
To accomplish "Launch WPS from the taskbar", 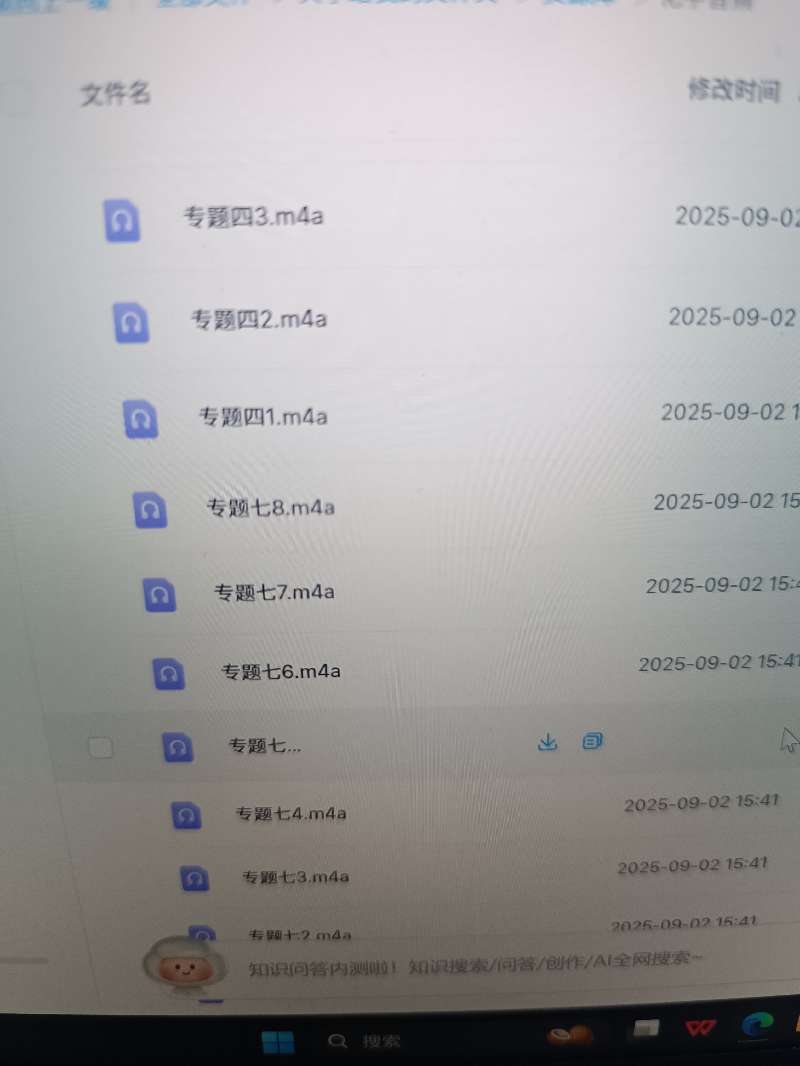I will pos(701,1029).
